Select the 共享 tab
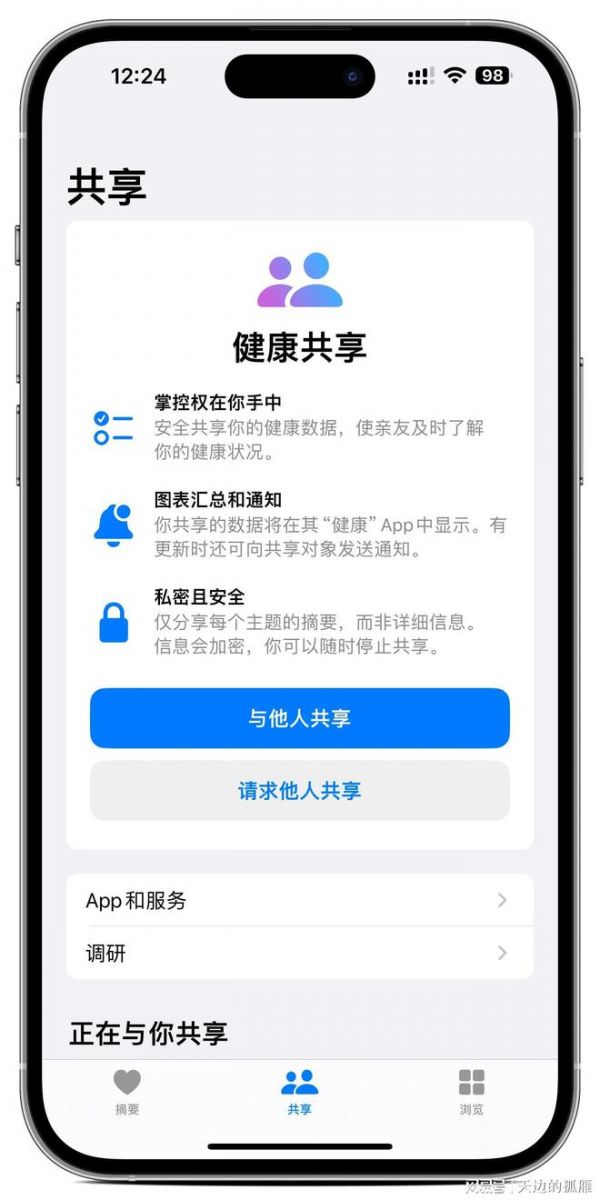 [x=299, y=1091]
